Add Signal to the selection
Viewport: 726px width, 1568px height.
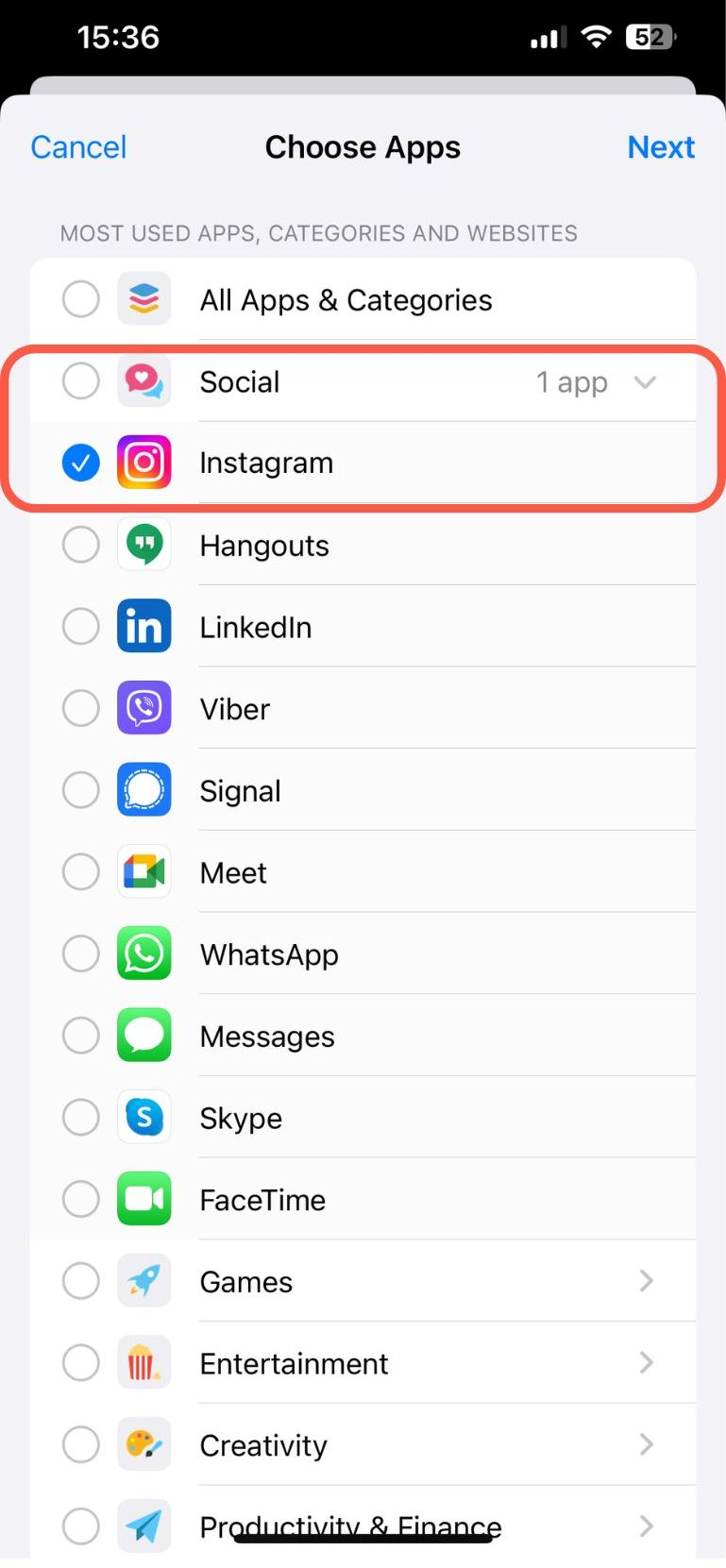[x=80, y=790]
